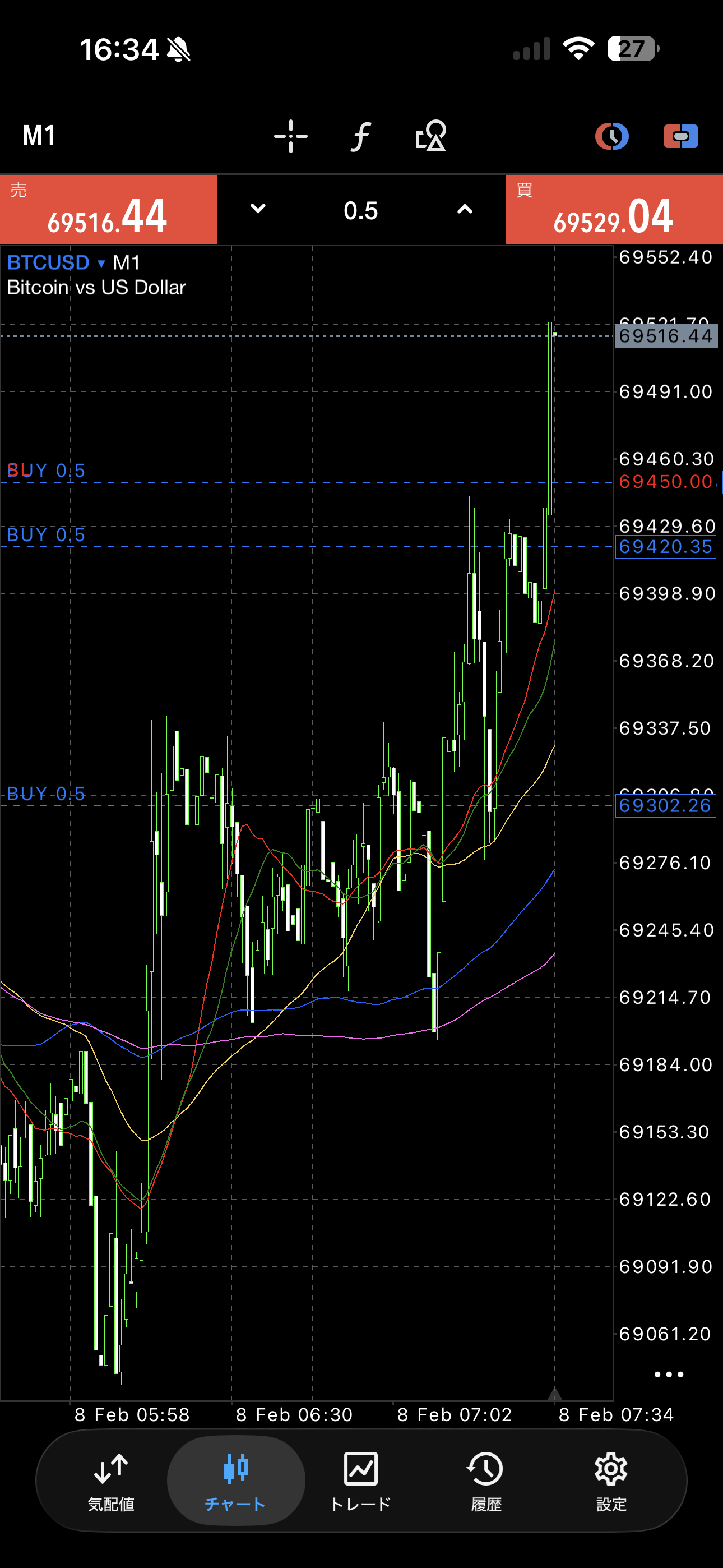The height and width of the screenshot is (1568, 723).
Task: Open the indicators function menu
Action: coord(361,136)
